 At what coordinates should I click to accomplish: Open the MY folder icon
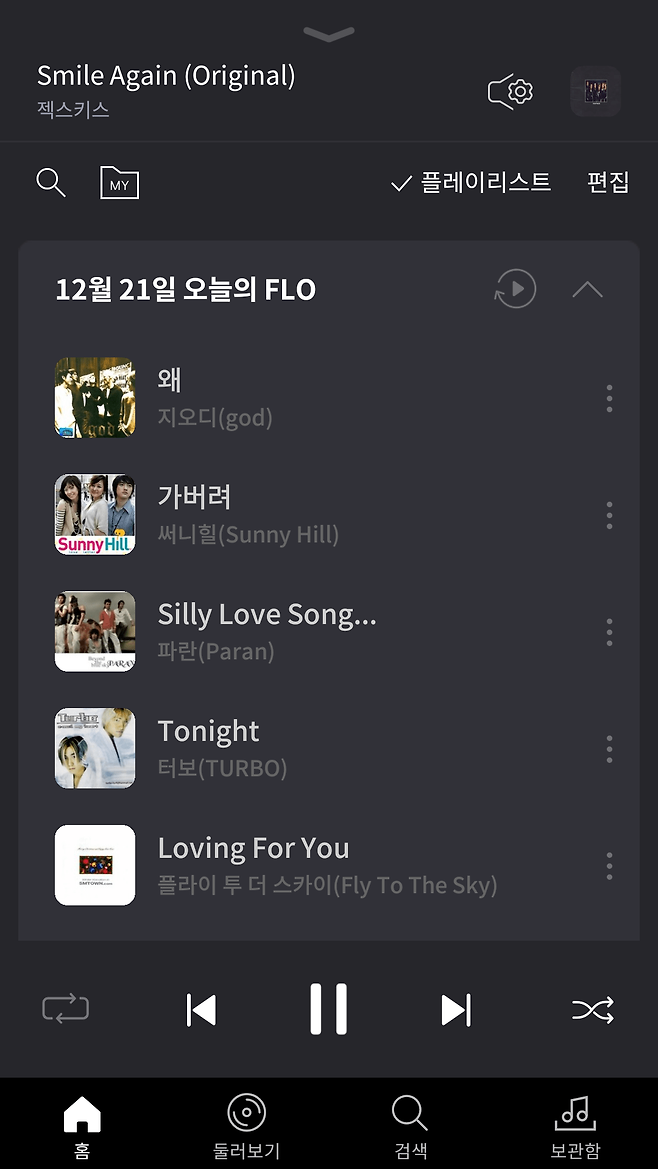(119, 184)
